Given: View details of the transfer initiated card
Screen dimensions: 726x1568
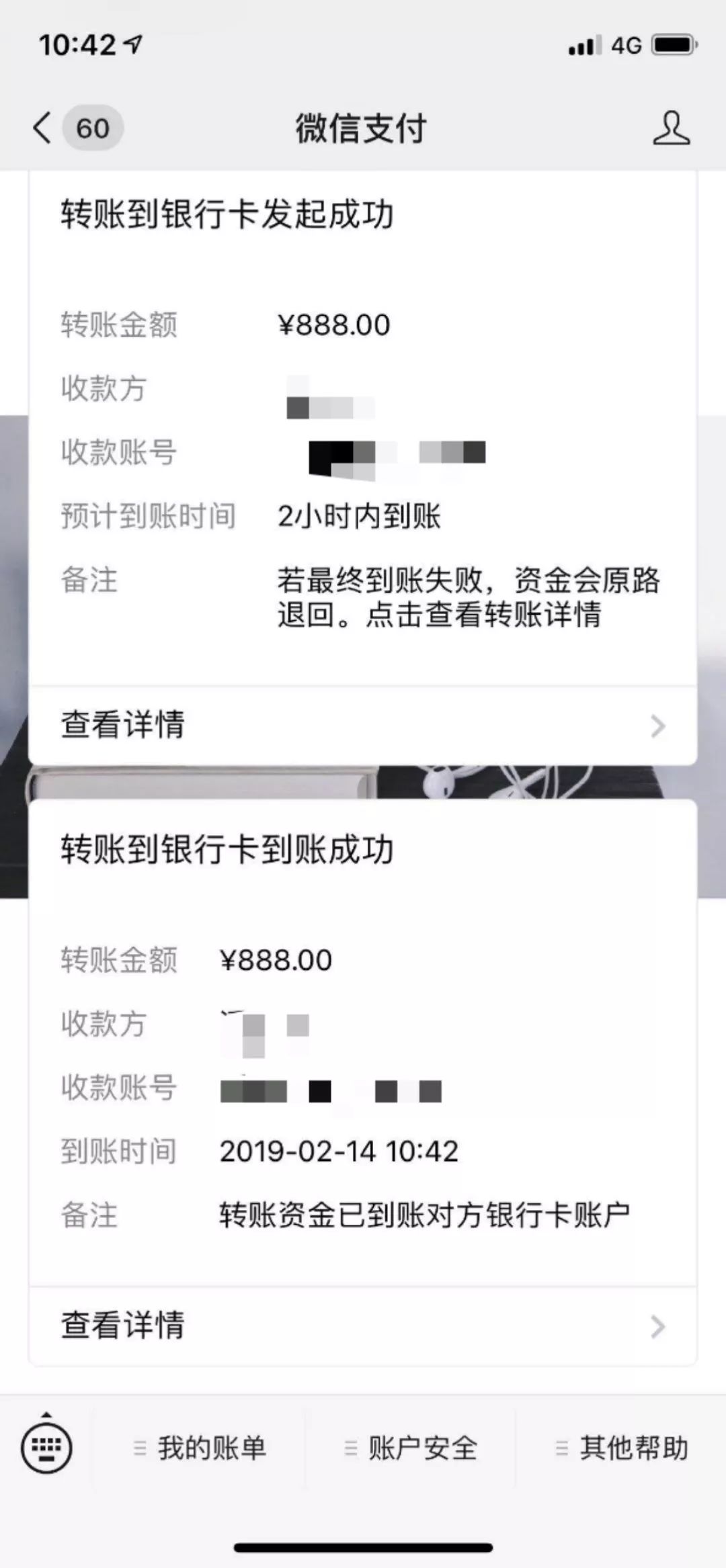Looking at the screenshot, I should point(363,726).
